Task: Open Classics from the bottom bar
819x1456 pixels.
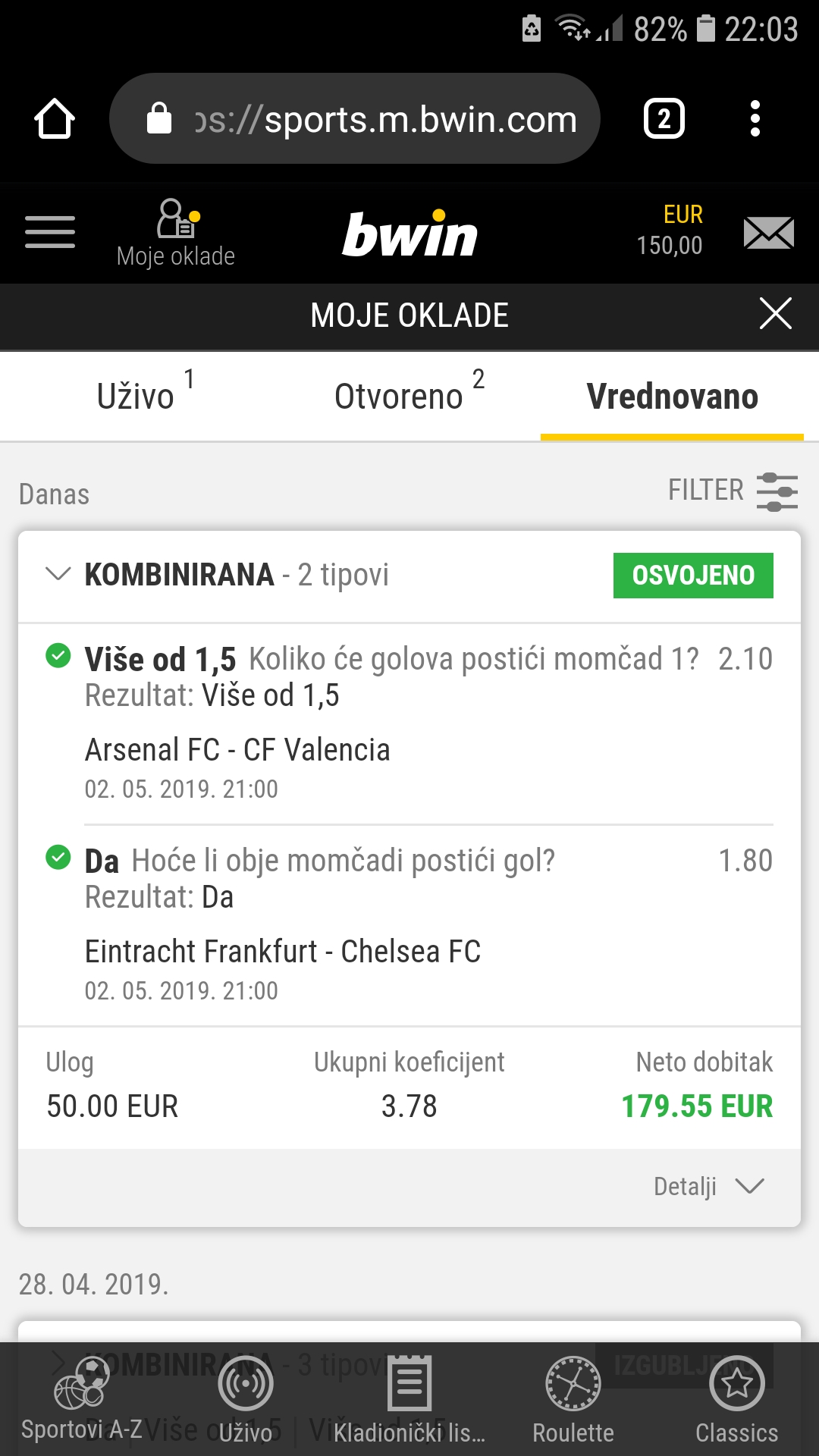Action: coord(737,1400)
